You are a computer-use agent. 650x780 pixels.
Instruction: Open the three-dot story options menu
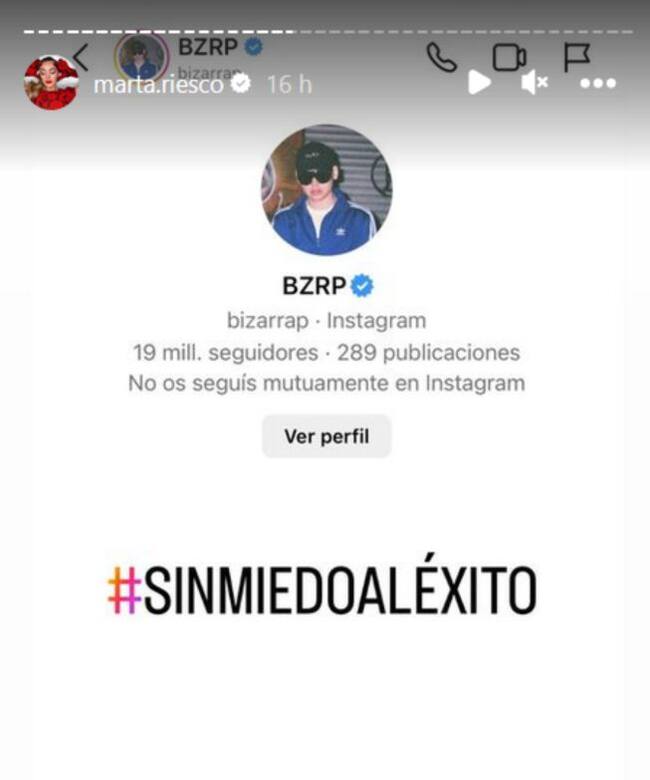[x=597, y=83]
